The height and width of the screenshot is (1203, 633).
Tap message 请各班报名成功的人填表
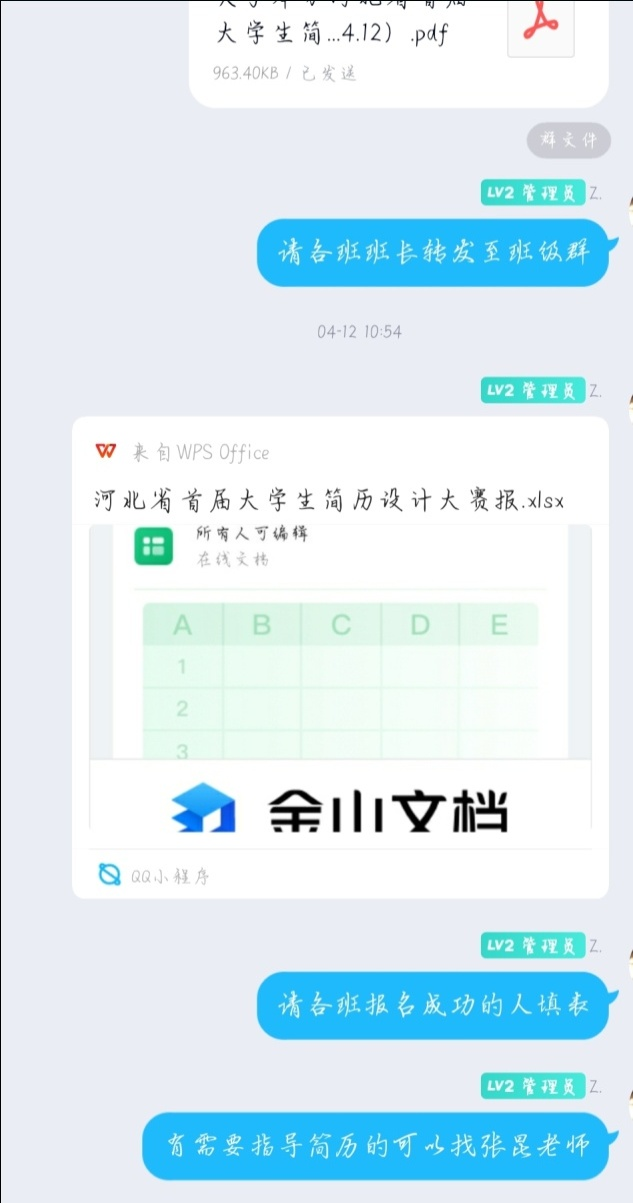tap(432, 1005)
